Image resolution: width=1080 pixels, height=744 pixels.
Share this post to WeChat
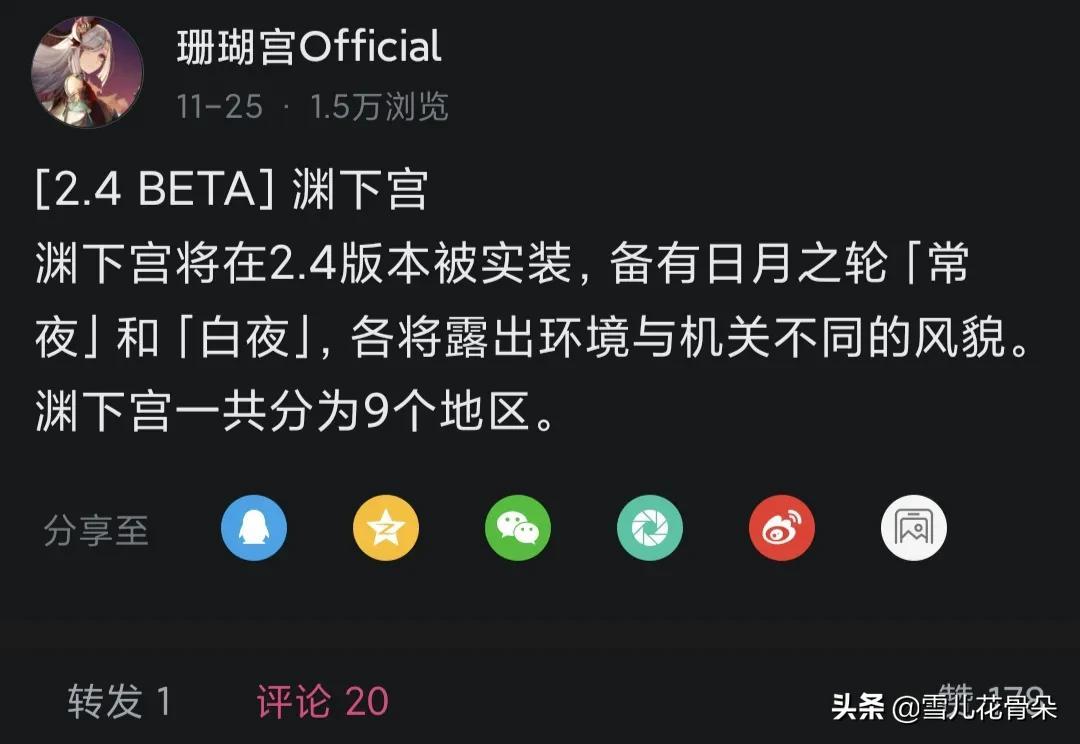click(518, 528)
